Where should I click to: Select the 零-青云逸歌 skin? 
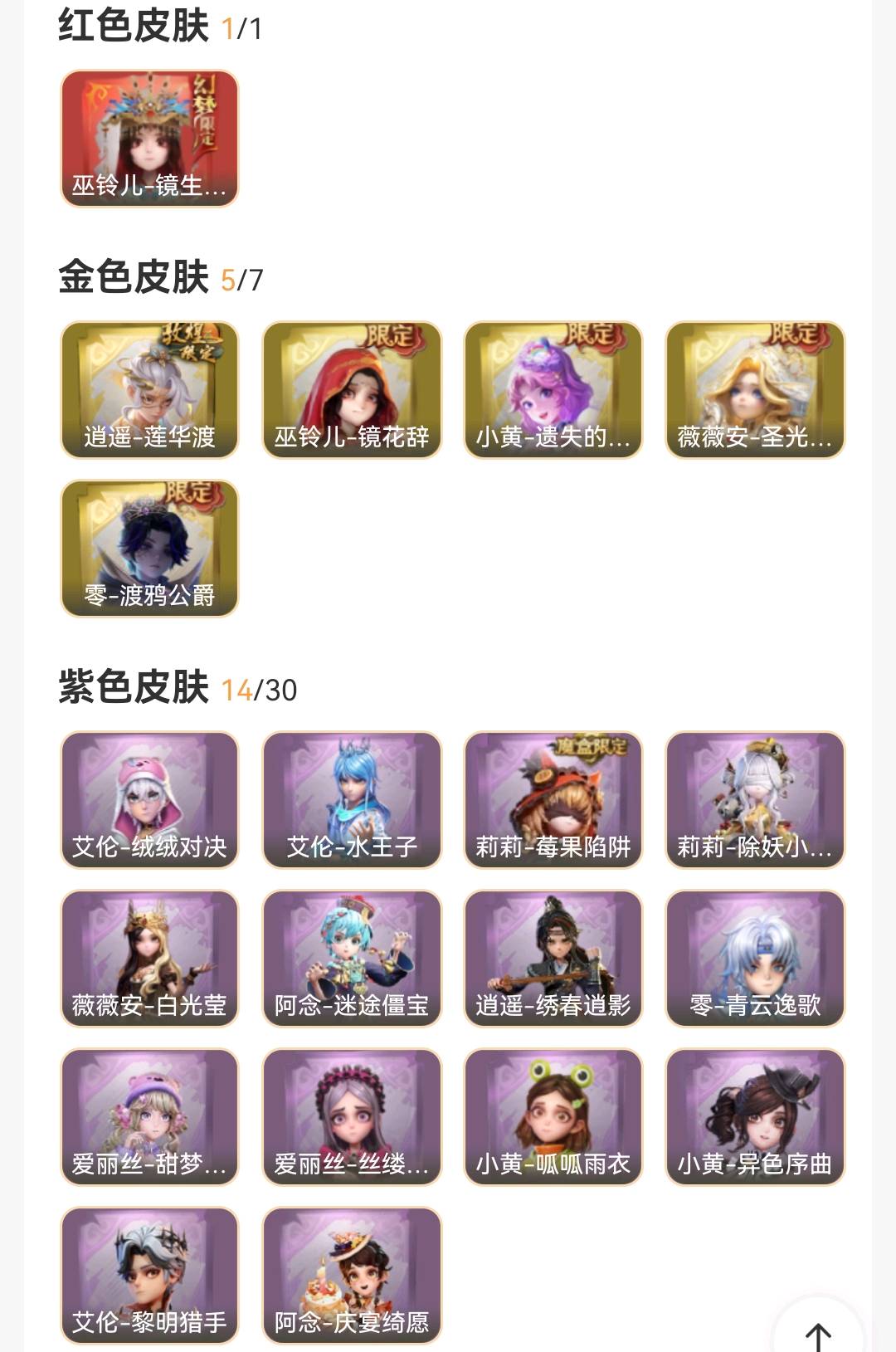(755, 959)
